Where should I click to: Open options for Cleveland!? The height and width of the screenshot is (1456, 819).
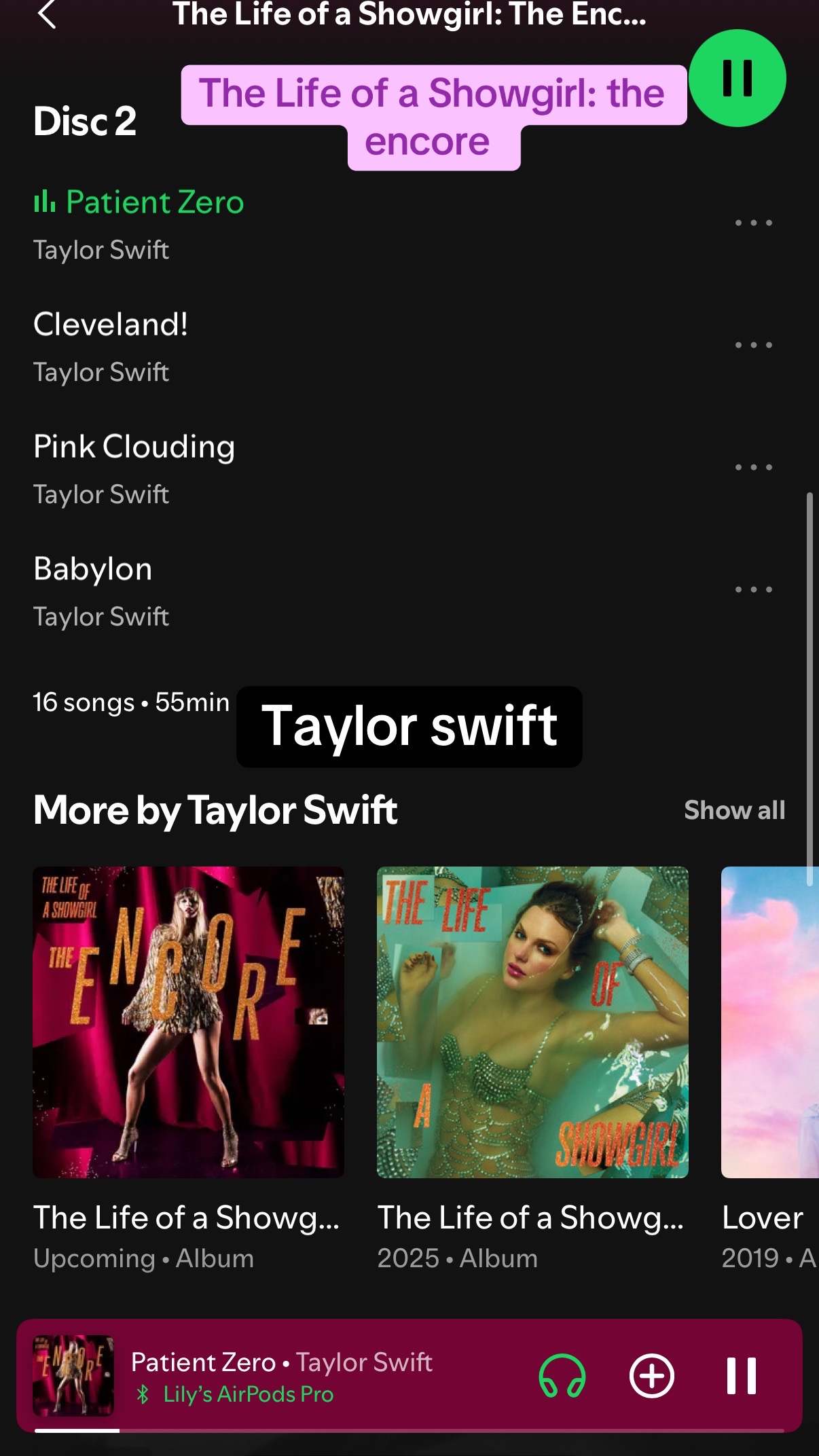tap(754, 345)
